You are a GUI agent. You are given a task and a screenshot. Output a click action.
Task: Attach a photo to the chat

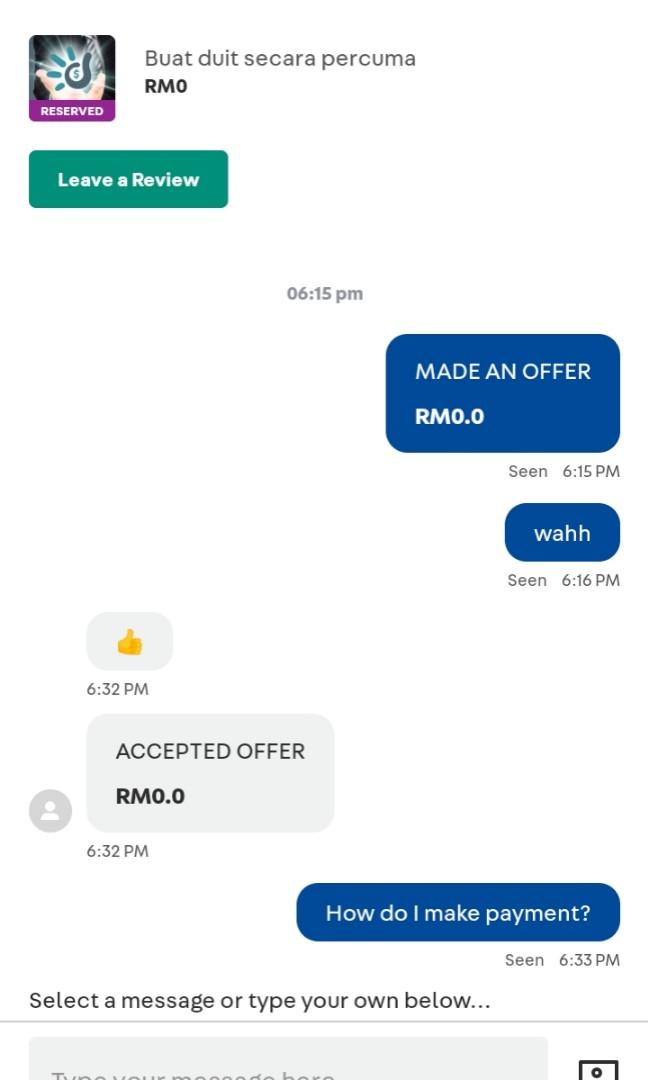tap(598, 1070)
